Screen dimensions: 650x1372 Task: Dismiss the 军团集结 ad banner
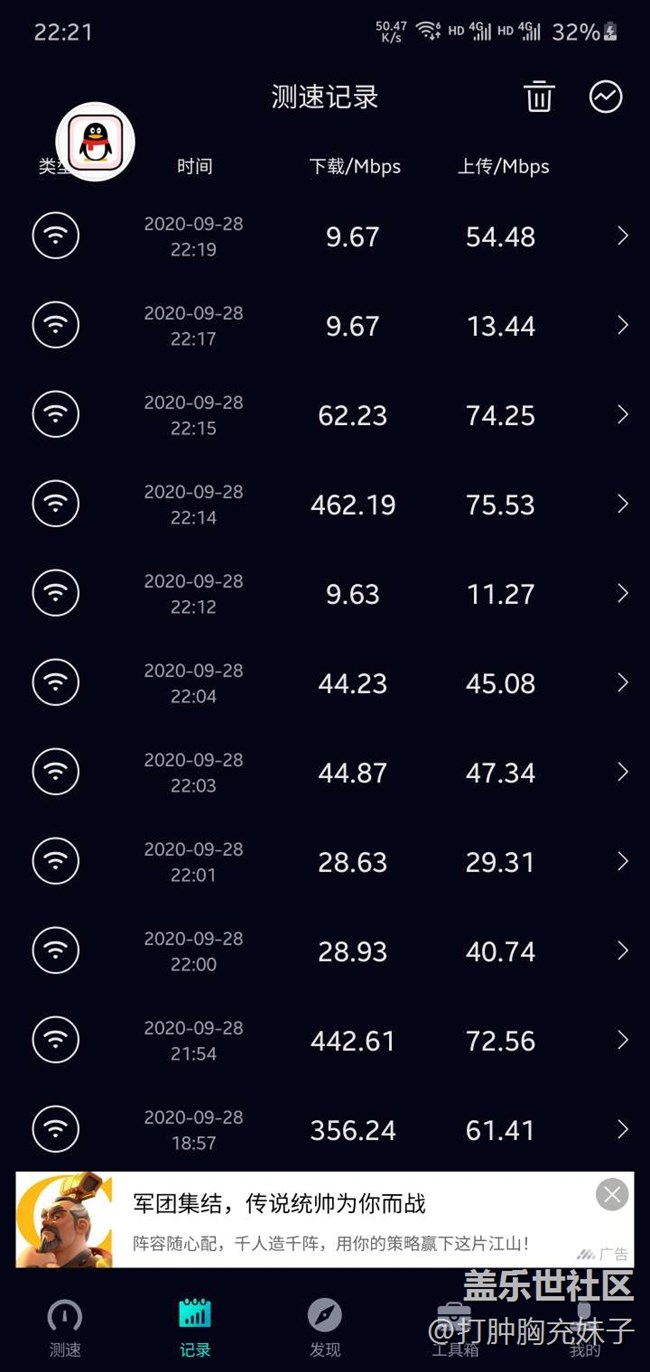click(x=612, y=1194)
